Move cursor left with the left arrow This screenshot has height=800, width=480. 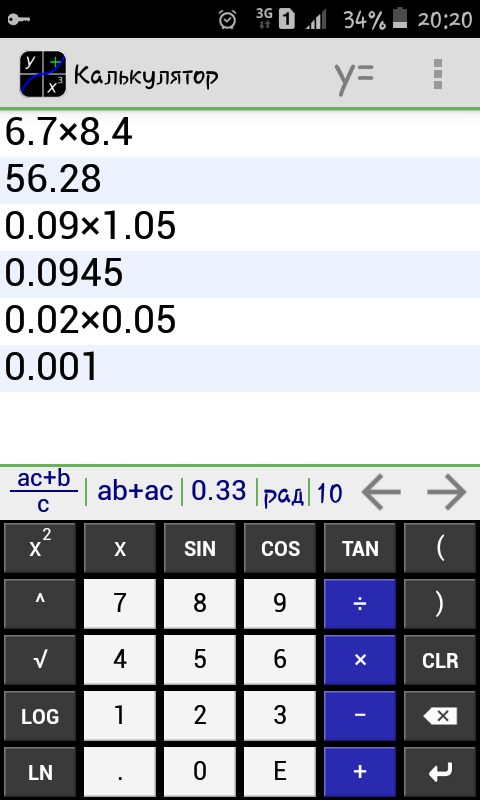(x=382, y=492)
